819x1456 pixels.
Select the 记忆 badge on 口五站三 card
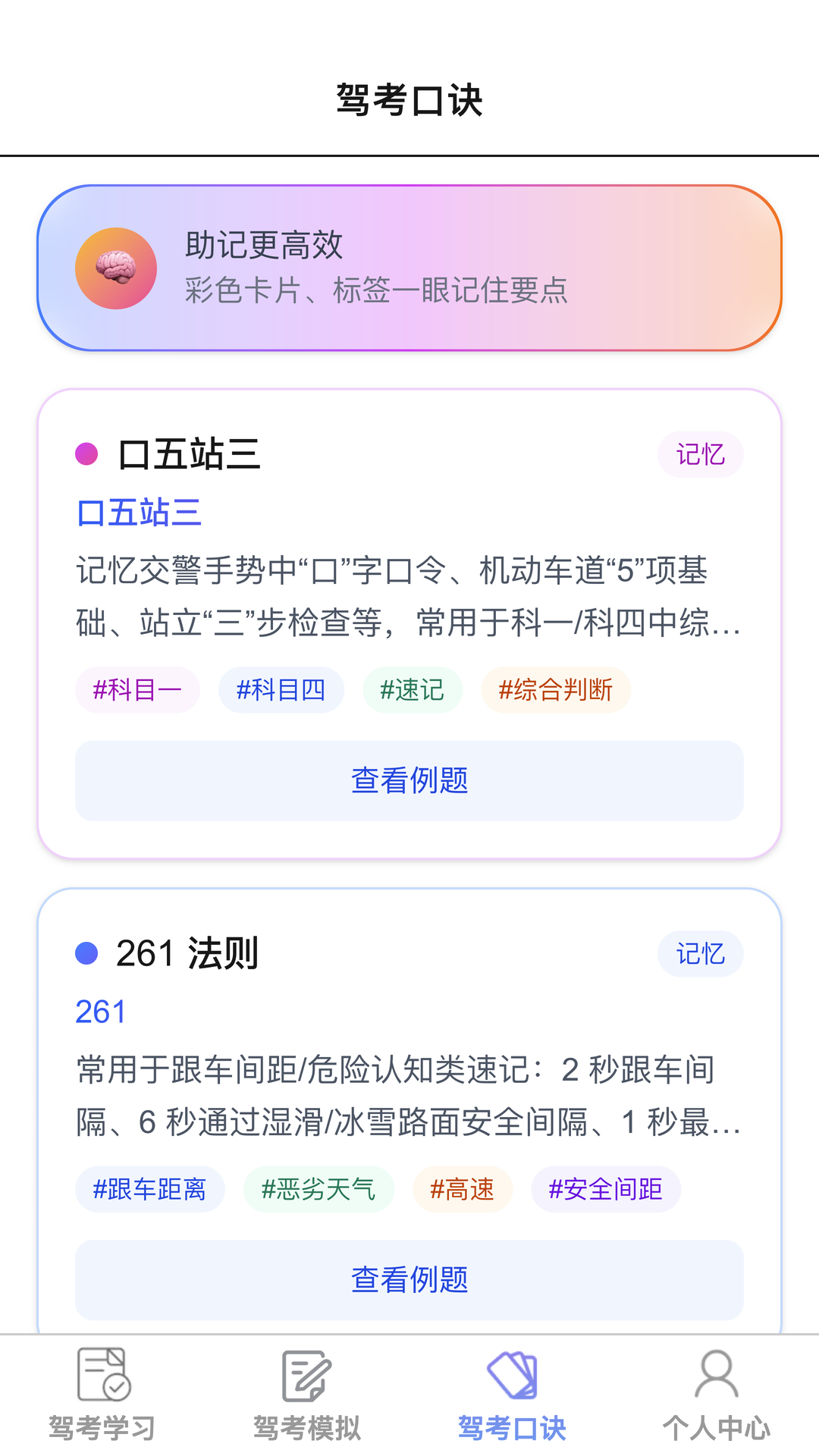click(x=700, y=454)
